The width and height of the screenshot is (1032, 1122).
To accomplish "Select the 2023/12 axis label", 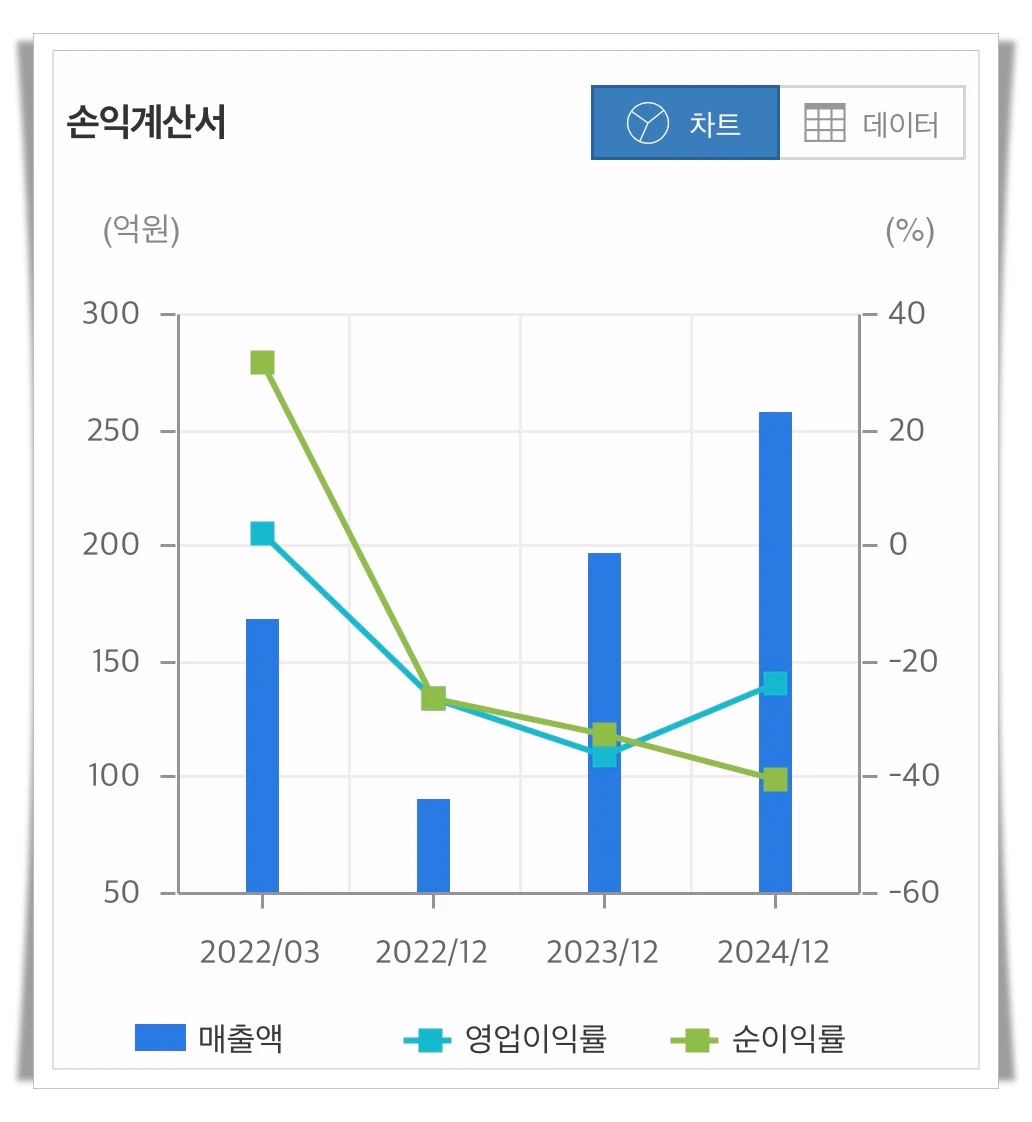I will point(605,951).
